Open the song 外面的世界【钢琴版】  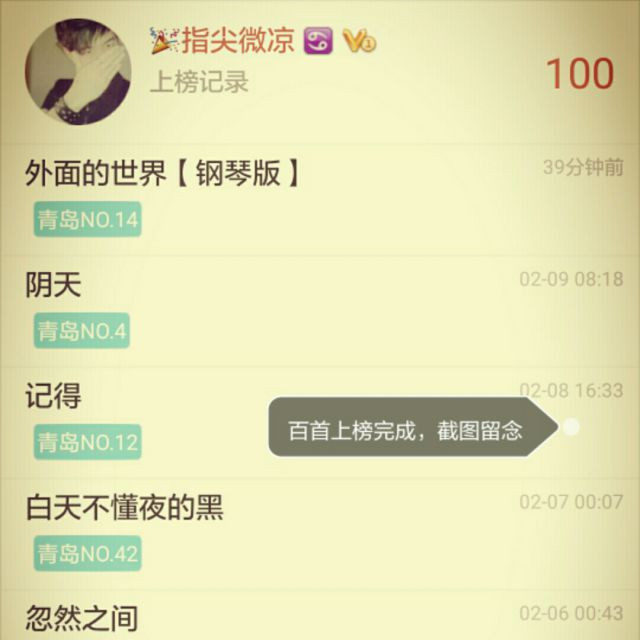pos(163,174)
